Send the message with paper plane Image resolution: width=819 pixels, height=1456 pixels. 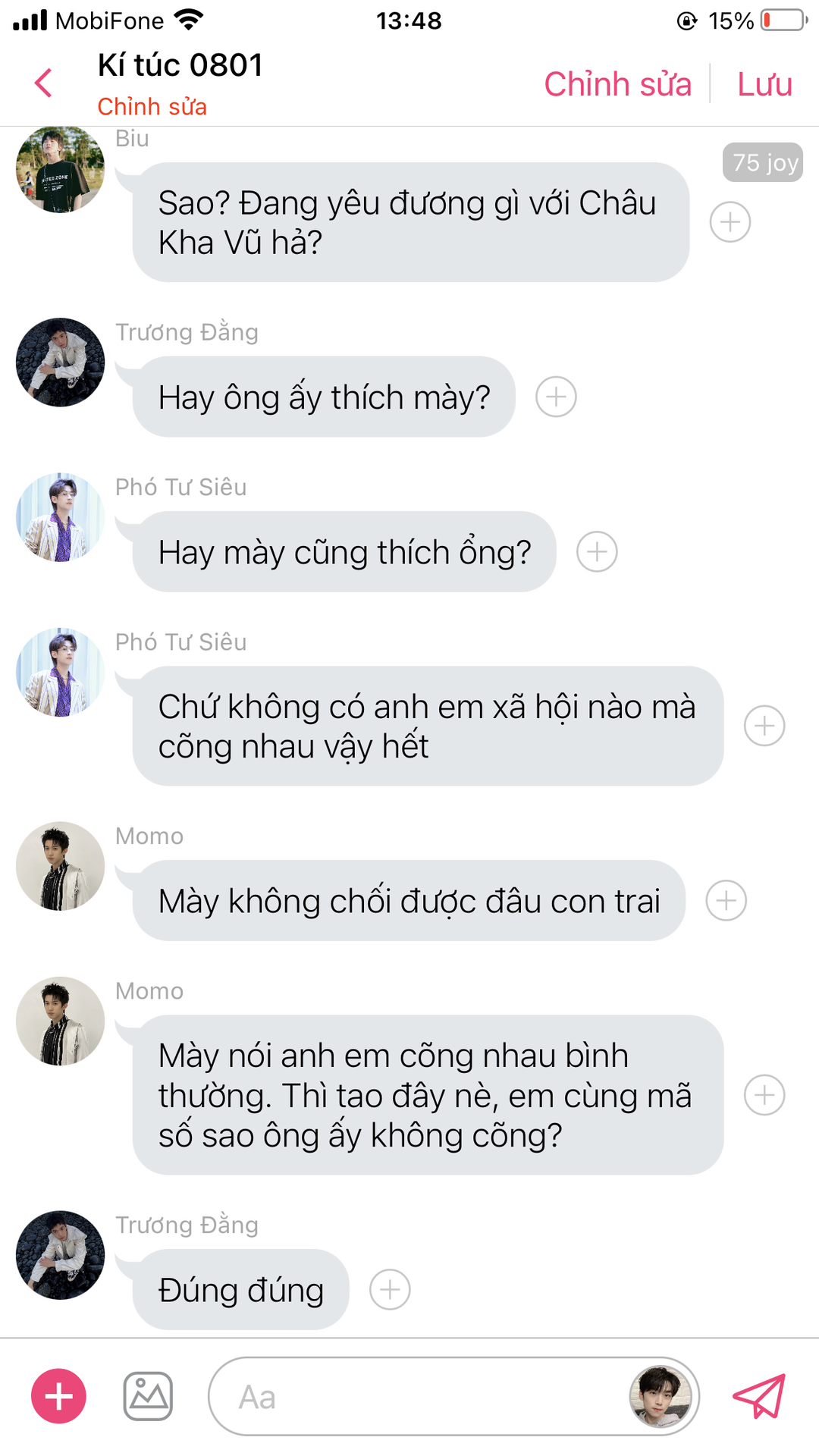759,1396
